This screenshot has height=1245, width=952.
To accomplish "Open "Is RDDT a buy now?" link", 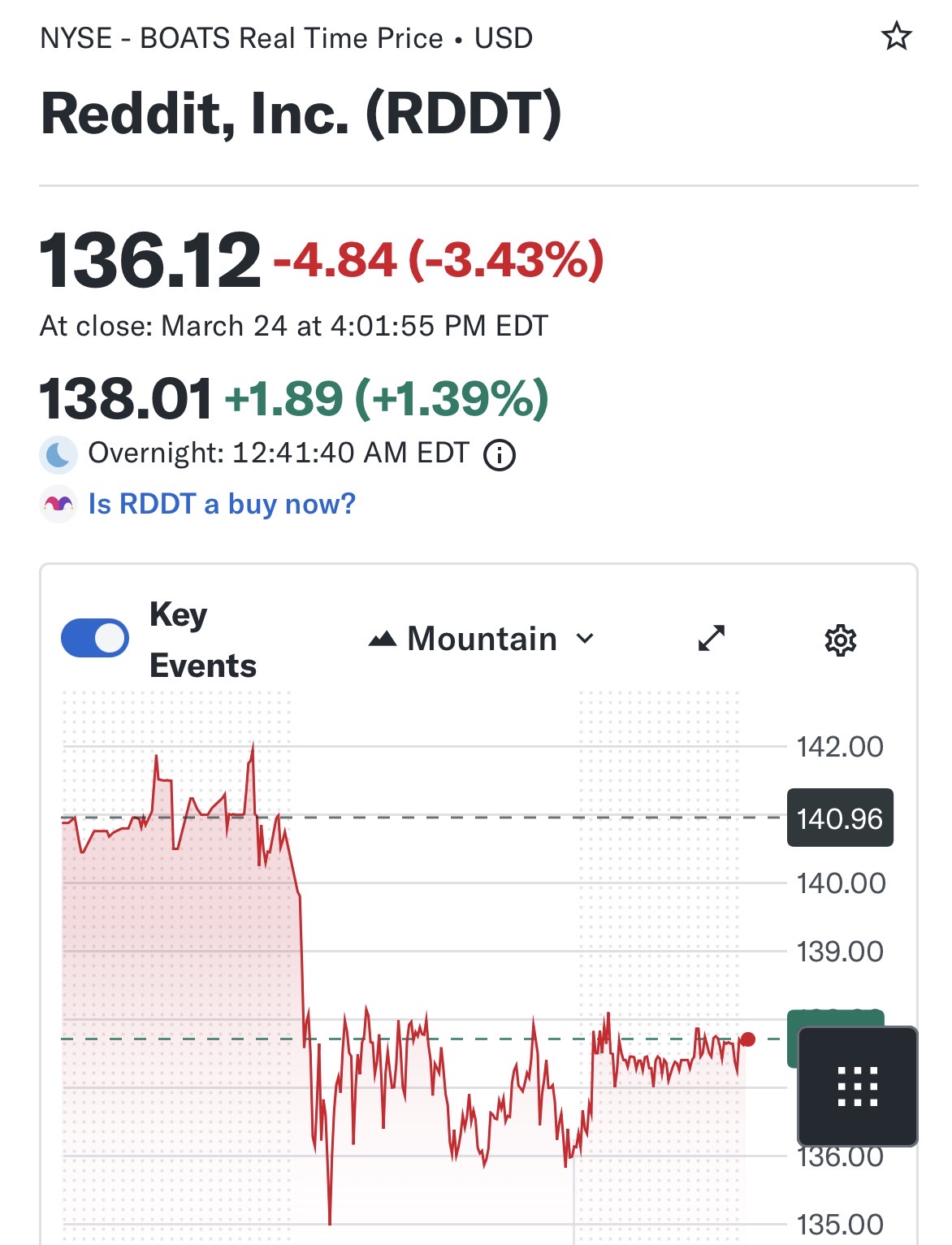I will point(222,505).
